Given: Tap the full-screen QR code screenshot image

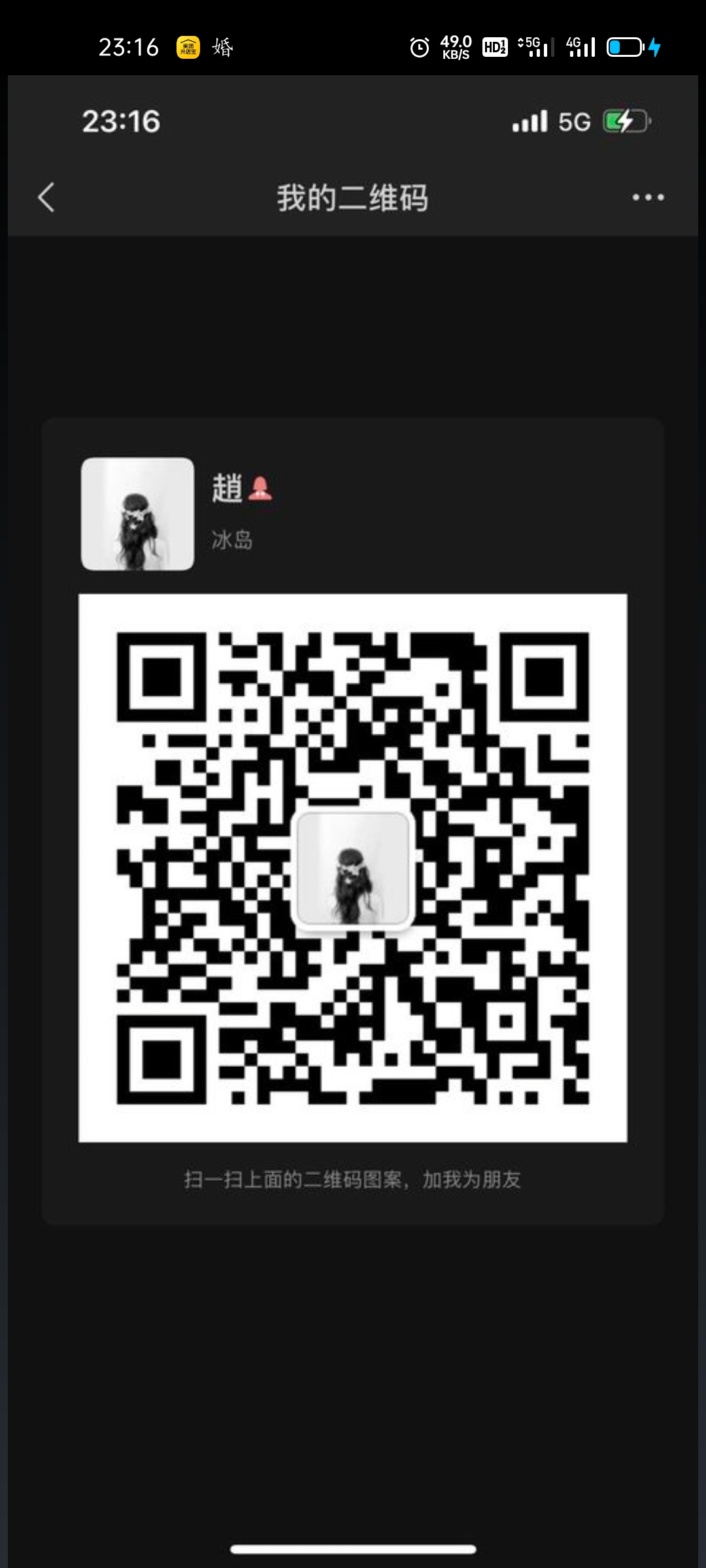Looking at the screenshot, I should [353, 821].
